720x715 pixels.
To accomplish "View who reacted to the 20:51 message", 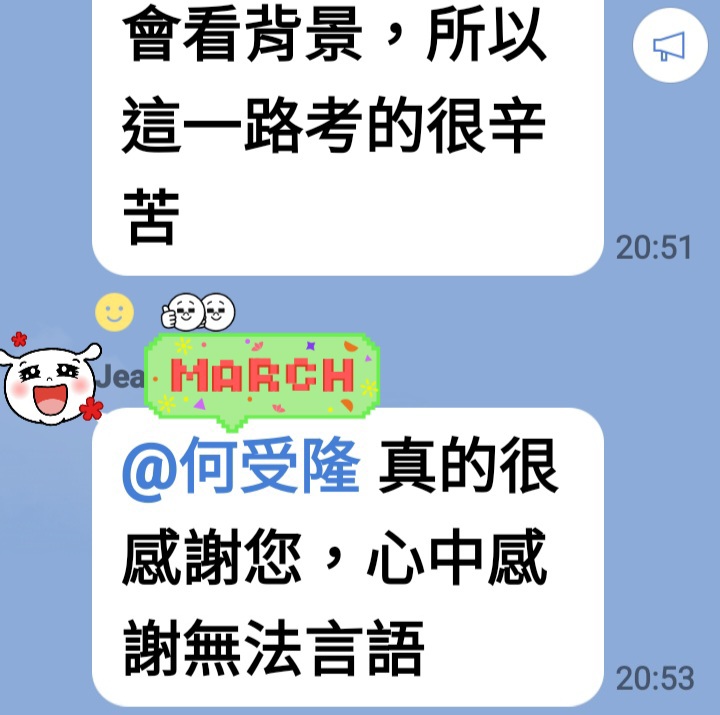I will coord(197,313).
